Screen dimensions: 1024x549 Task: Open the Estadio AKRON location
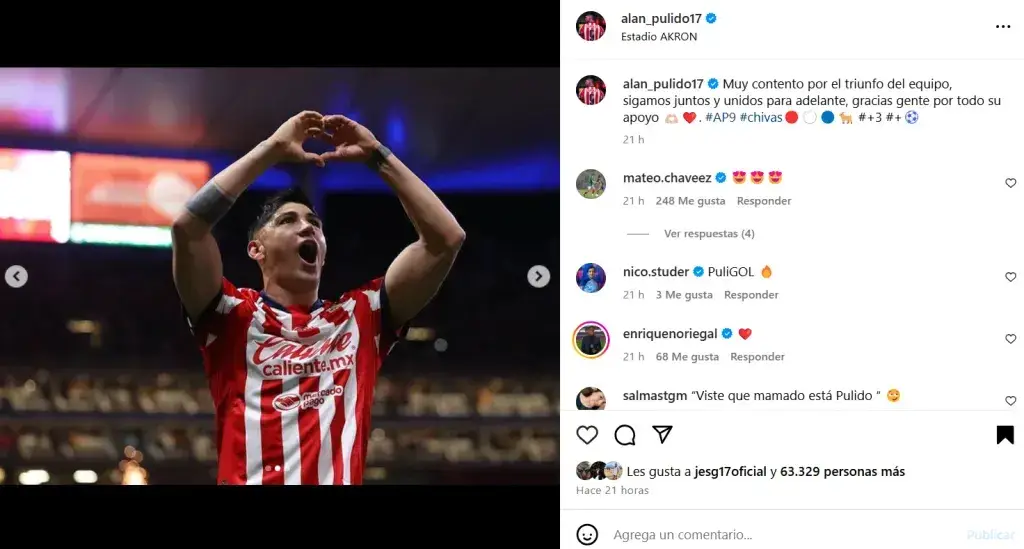point(658,37)
